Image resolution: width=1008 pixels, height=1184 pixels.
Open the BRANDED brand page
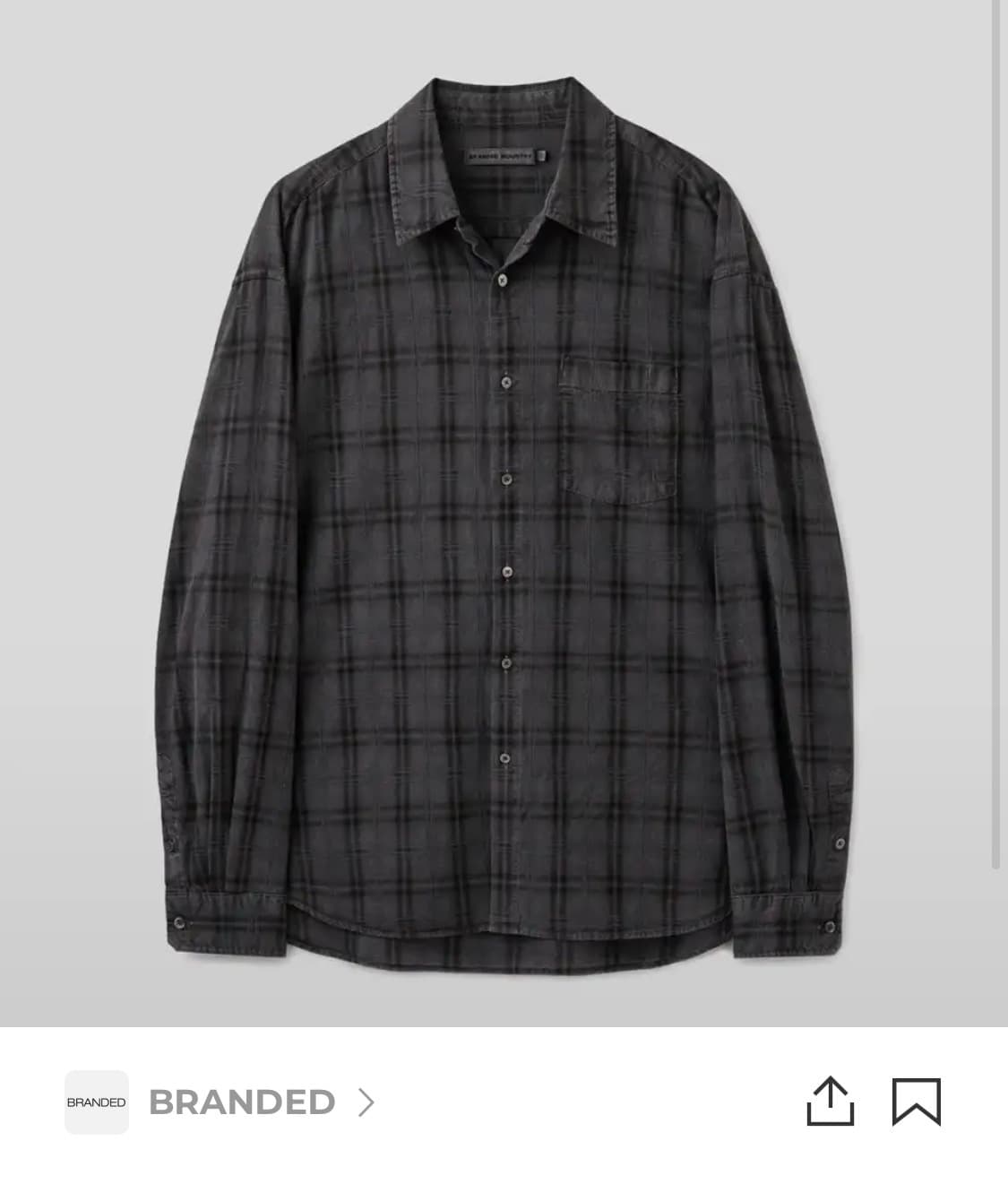coord(242,1102)
